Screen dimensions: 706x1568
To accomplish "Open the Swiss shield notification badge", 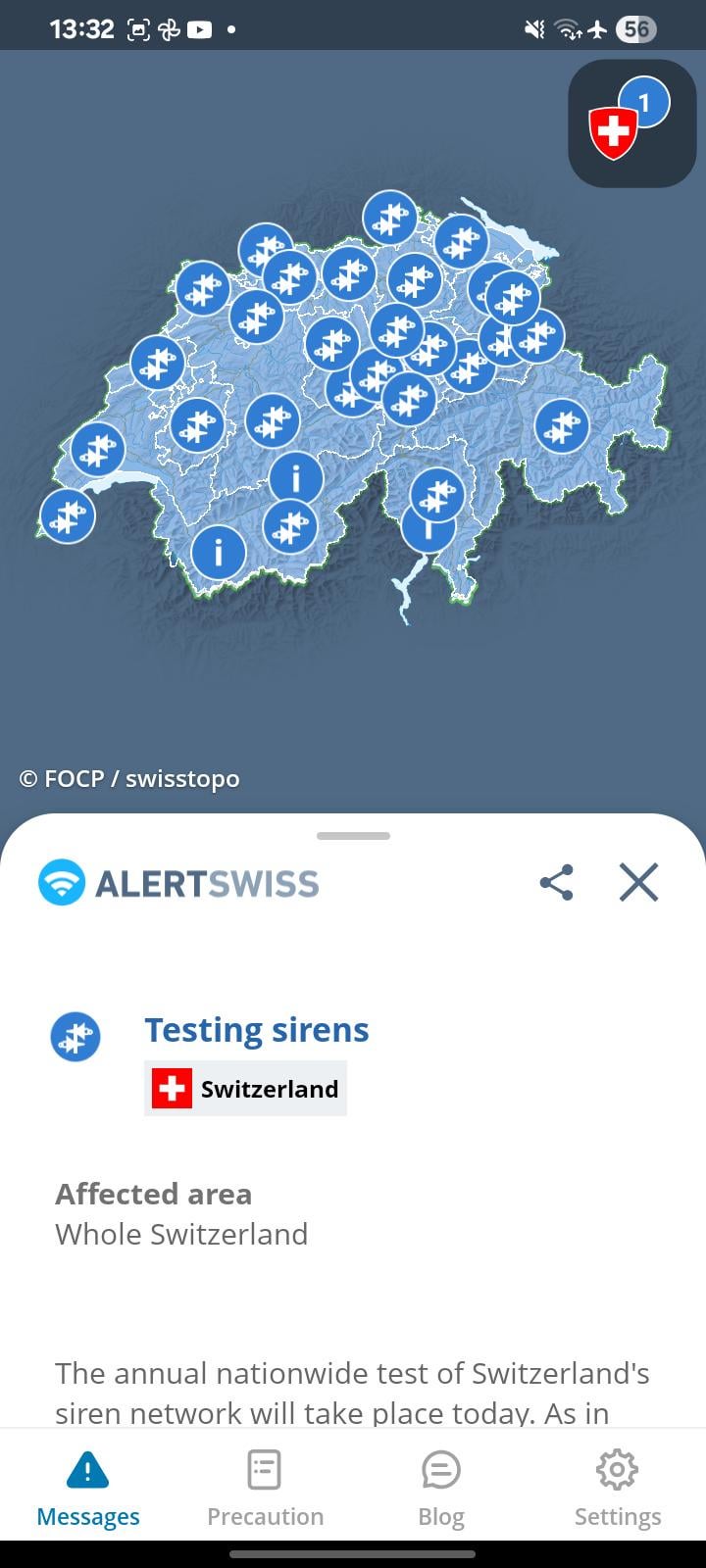I will coord(631,123).
